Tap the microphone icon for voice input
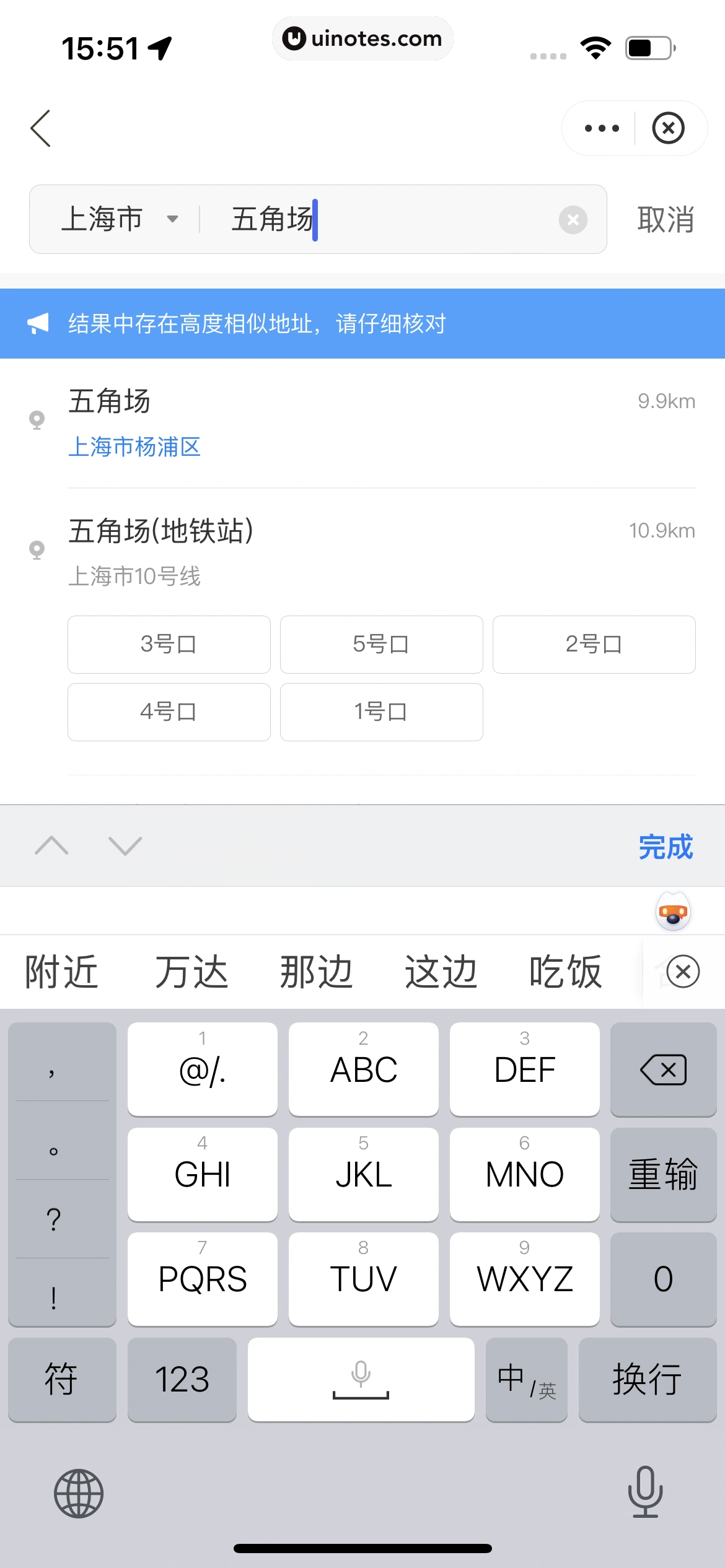The height and width of the screenshot is (1568, 725). point(645,1493)
